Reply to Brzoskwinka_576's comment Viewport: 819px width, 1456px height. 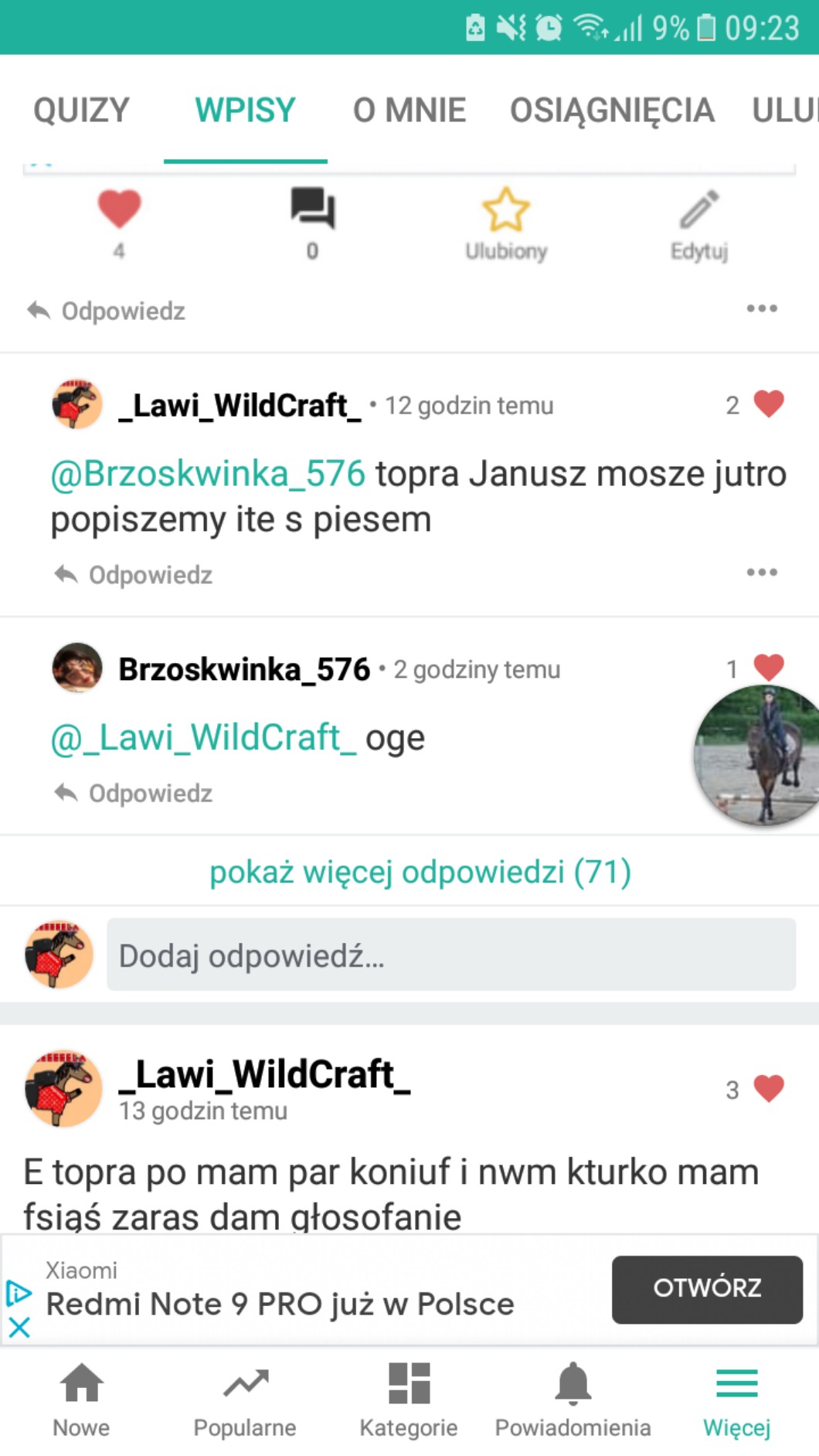(134, 793)
